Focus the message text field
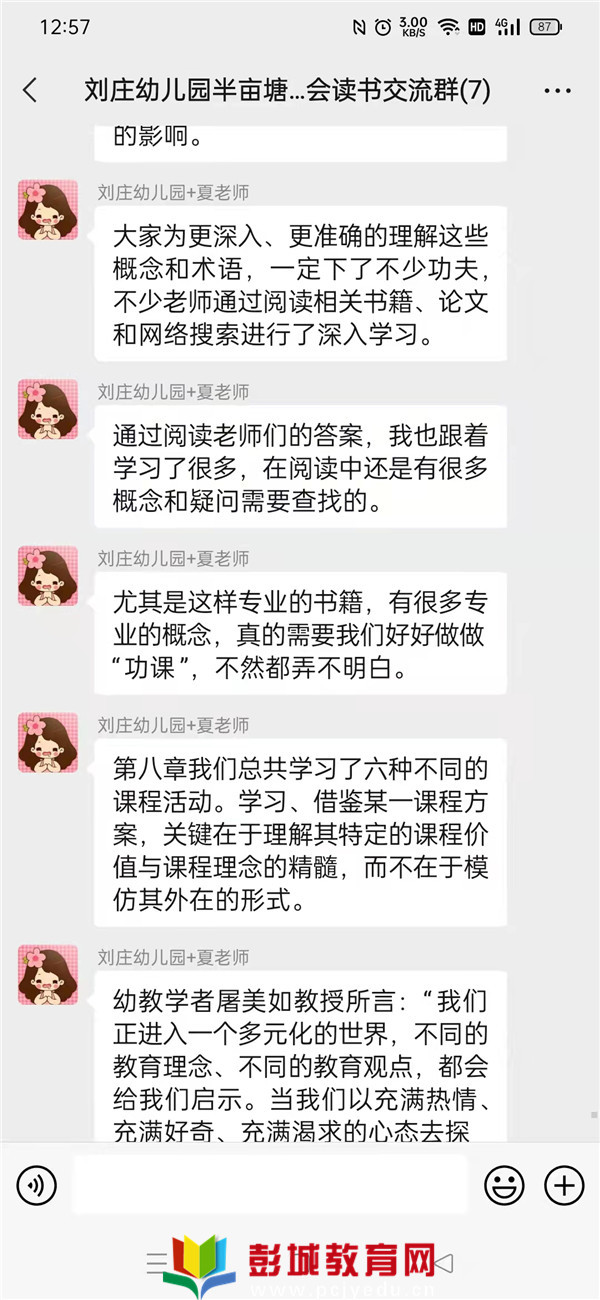600x1300 pixels. click(270, 1186)
